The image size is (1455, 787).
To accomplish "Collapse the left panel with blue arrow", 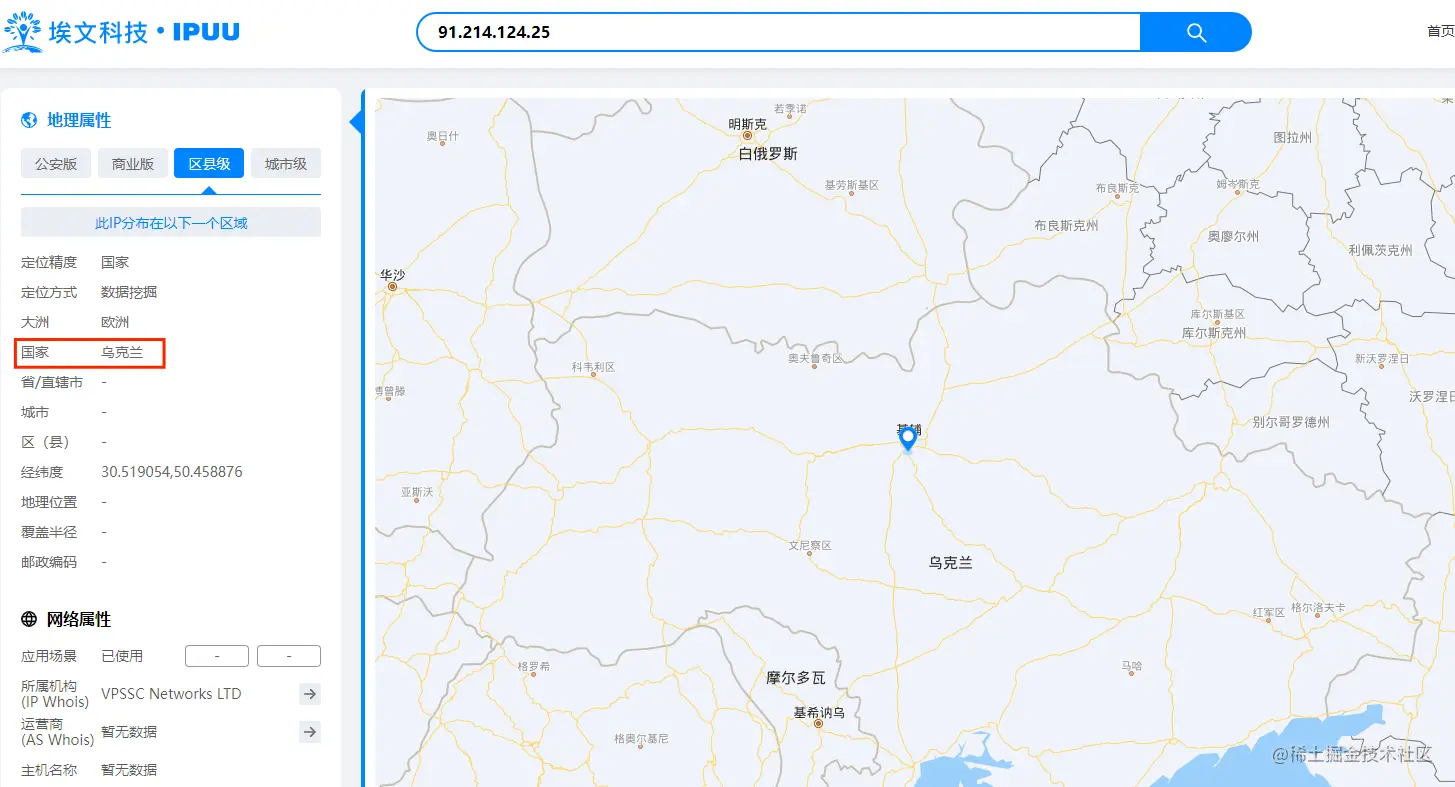I will coord(356,122).
